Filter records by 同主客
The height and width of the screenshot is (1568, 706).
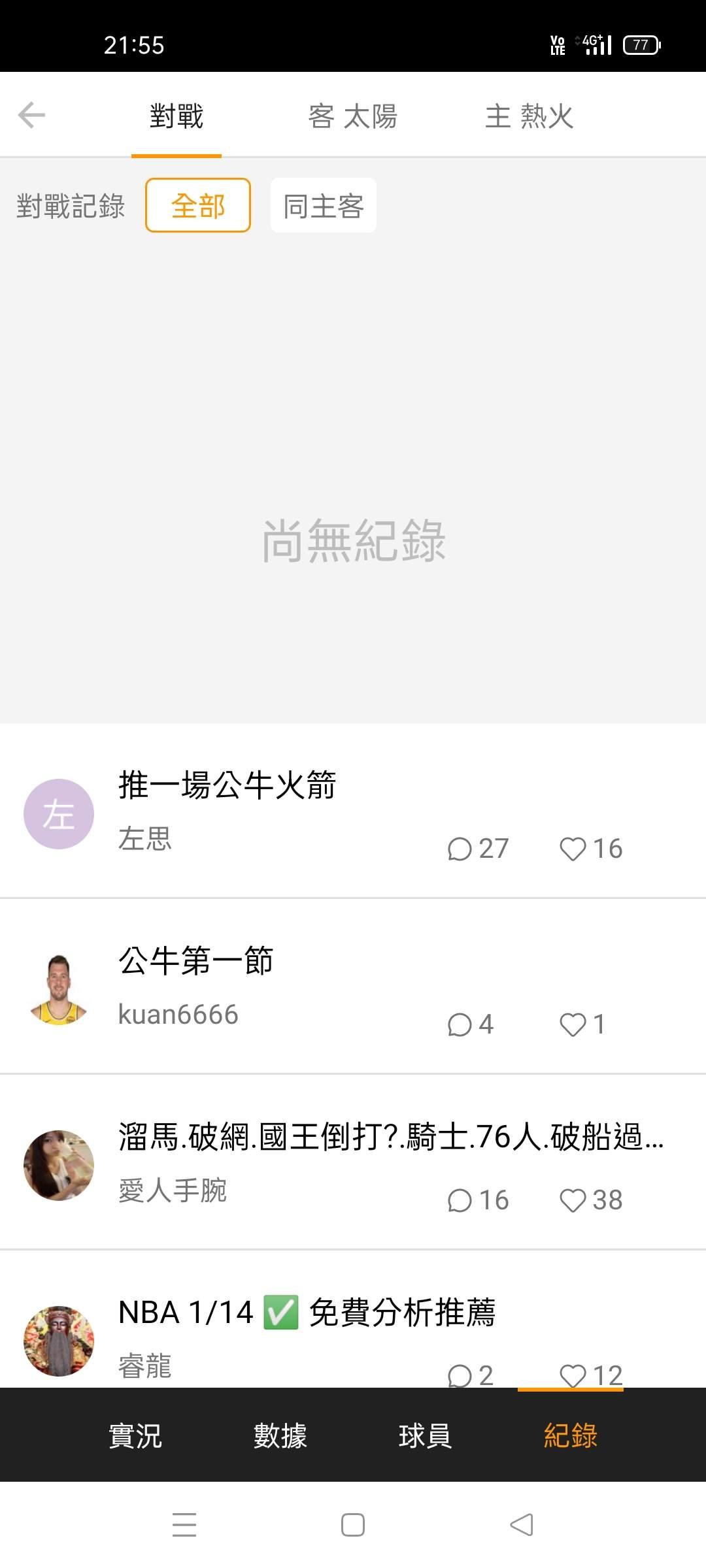coord(324,206)
